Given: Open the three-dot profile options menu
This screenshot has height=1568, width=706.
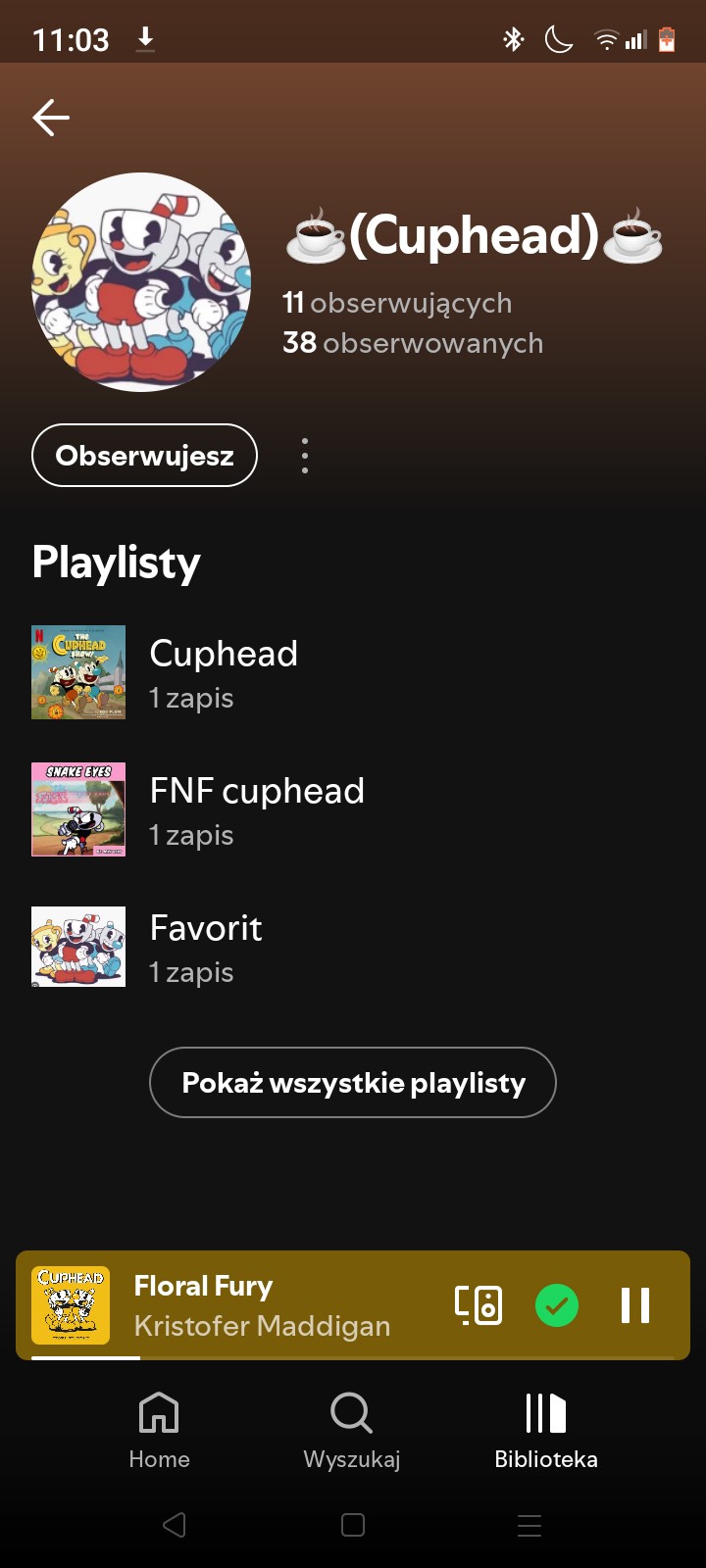Looking at the screenshot, I should click(305, 456).
